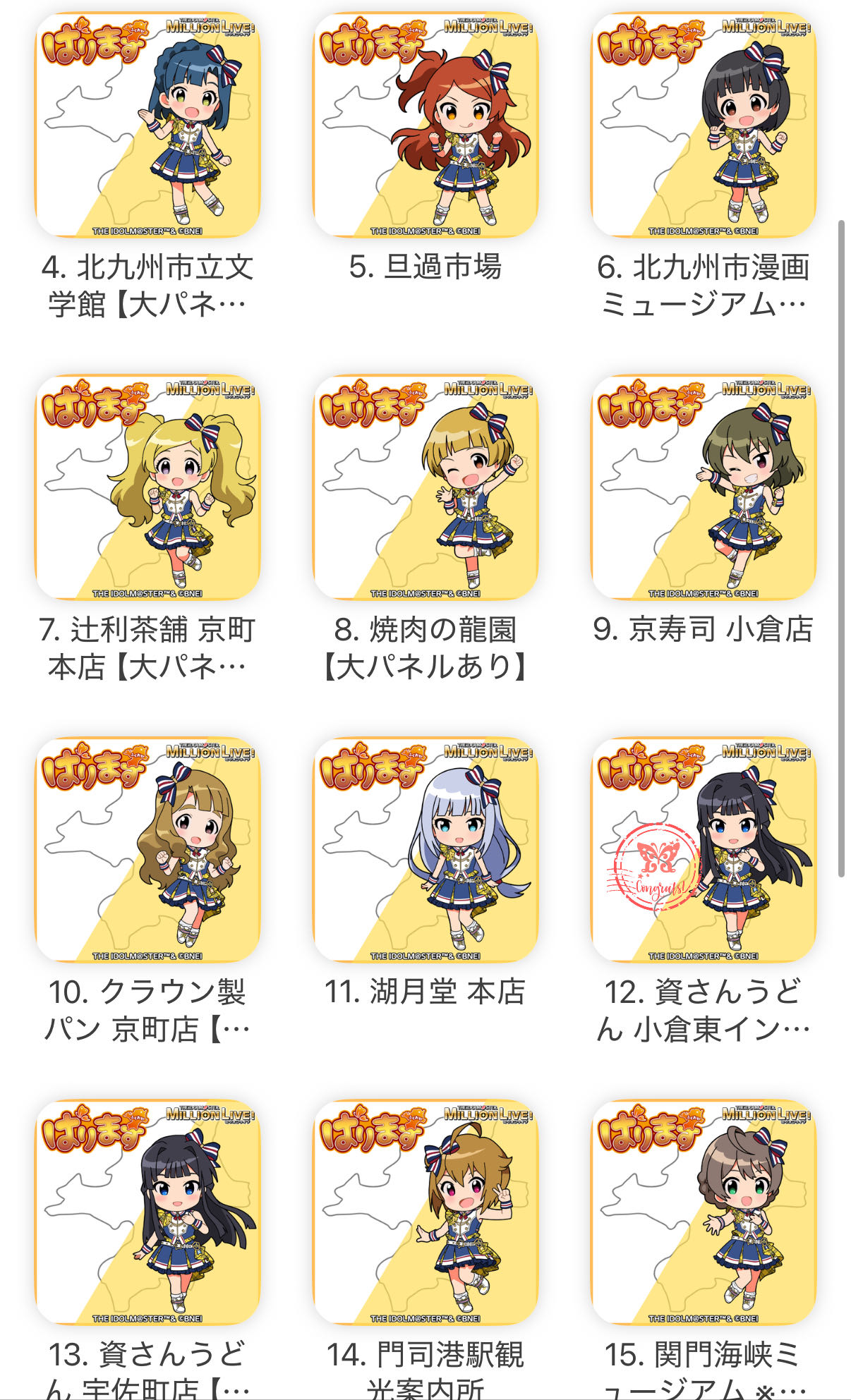Open tile 14. 門司港駅観光案内所

[425, 1213]
